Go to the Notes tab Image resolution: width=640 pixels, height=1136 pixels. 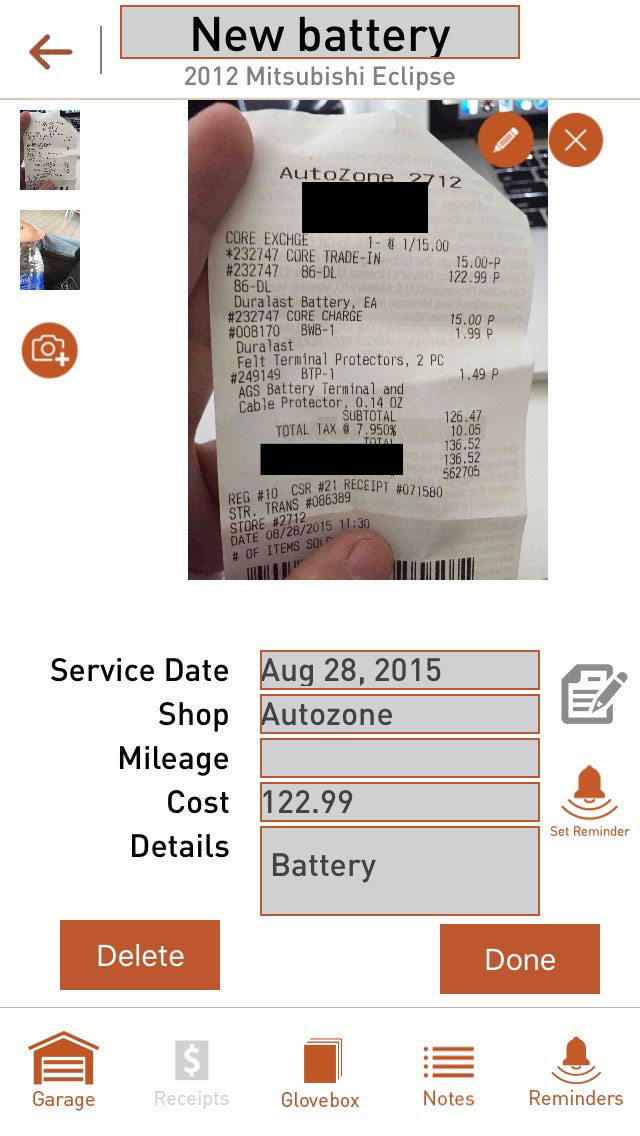pyautogui.click(x=449, y=1075)
